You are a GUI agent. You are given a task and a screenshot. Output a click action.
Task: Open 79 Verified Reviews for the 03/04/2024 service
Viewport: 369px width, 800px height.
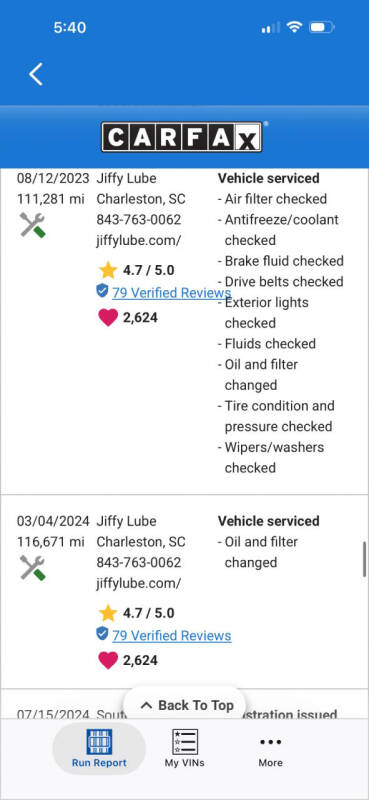point(171,636)
